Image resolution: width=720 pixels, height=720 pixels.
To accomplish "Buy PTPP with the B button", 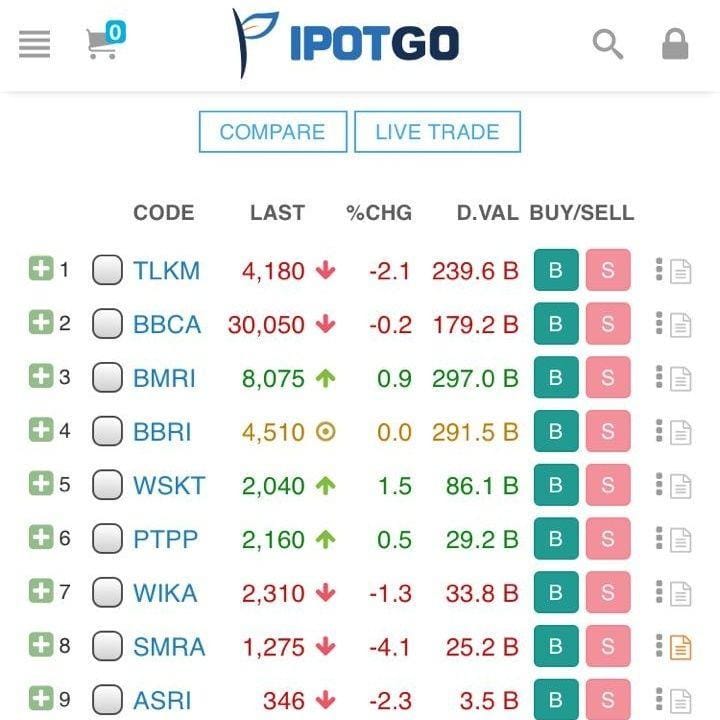I will 556,540.
